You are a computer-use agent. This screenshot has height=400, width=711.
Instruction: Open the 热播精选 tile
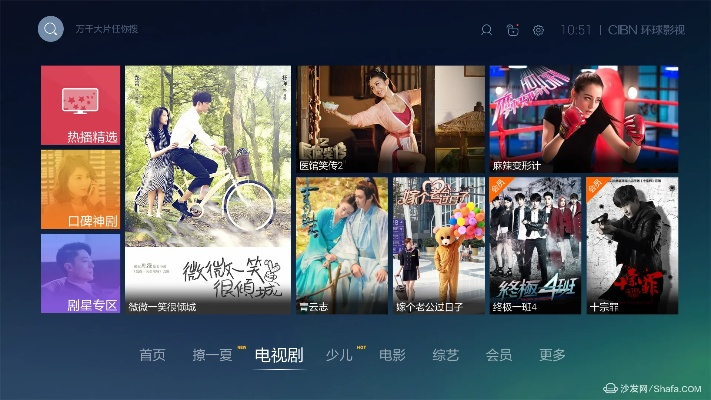click(x=81, y=106)
